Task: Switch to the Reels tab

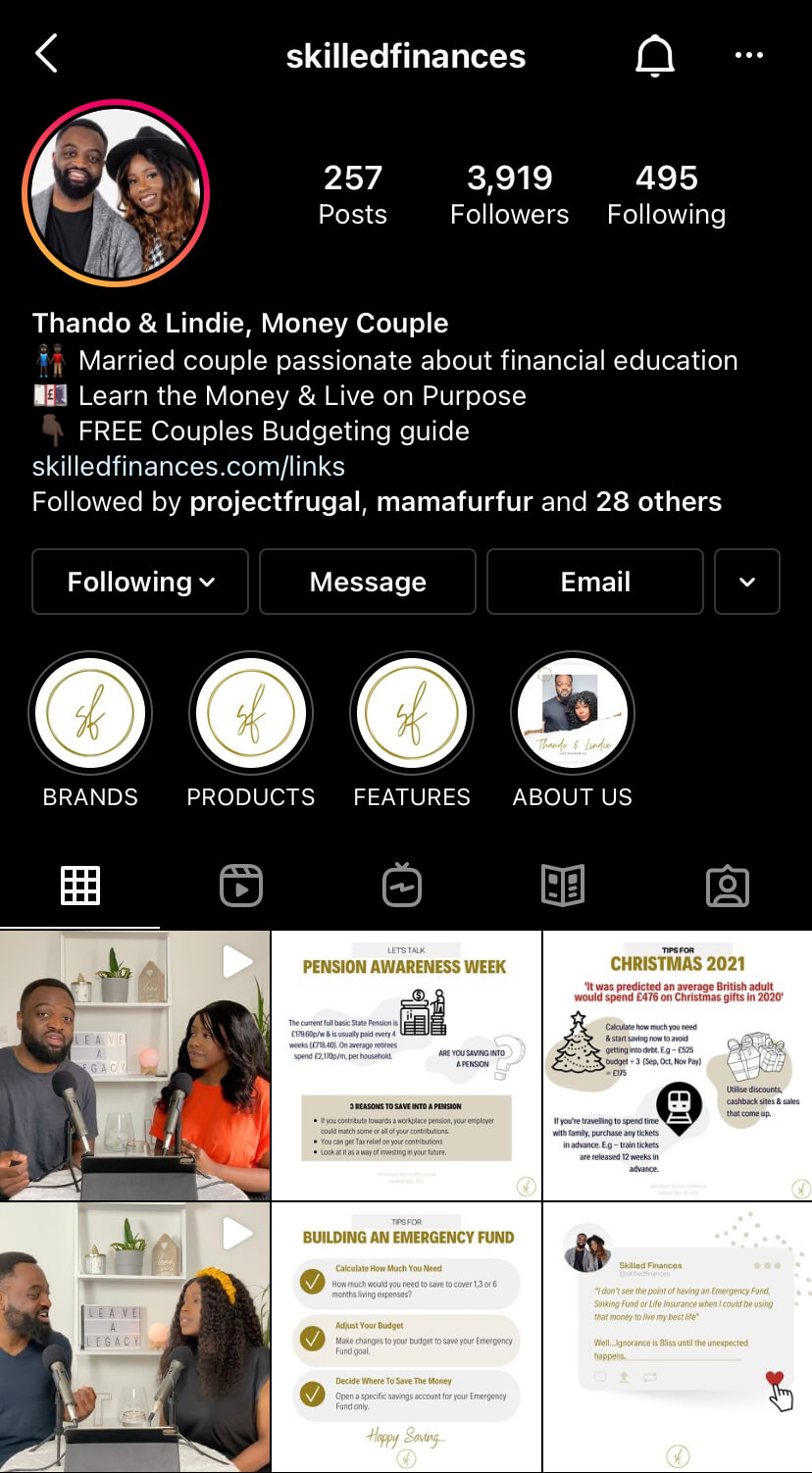Action: [241, 886]
